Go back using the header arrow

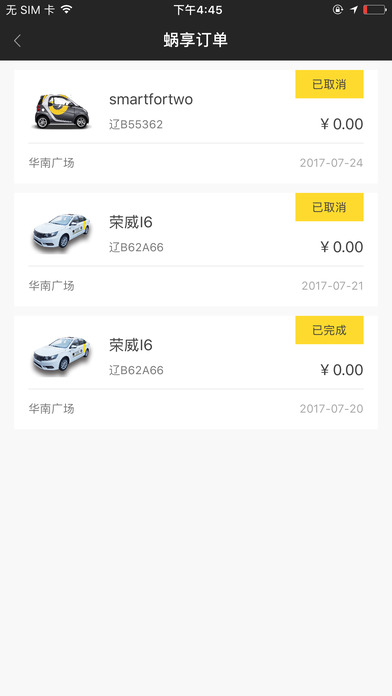pyautogui.click(x=17, y=41)
